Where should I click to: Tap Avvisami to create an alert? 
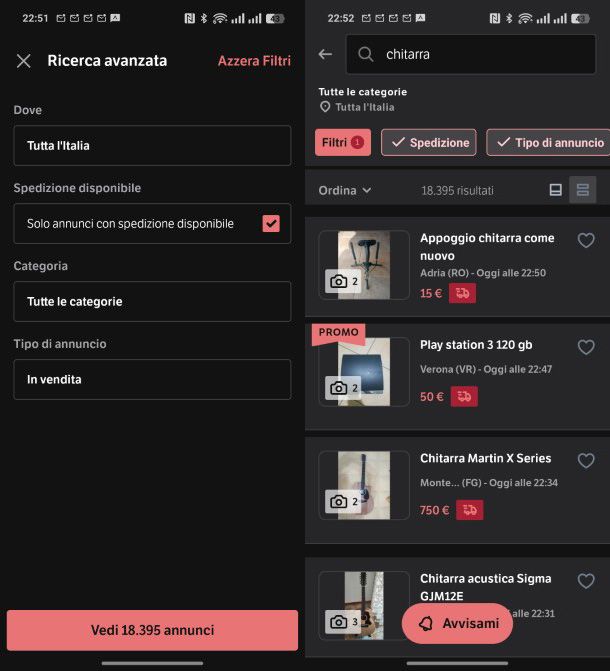[457, 623]
